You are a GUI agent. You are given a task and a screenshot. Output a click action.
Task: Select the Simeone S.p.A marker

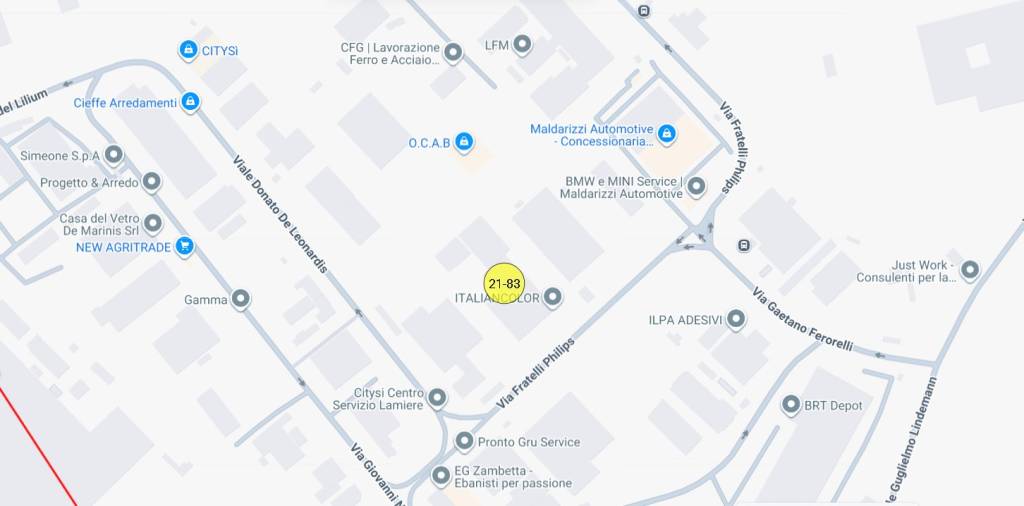[114, 155]
